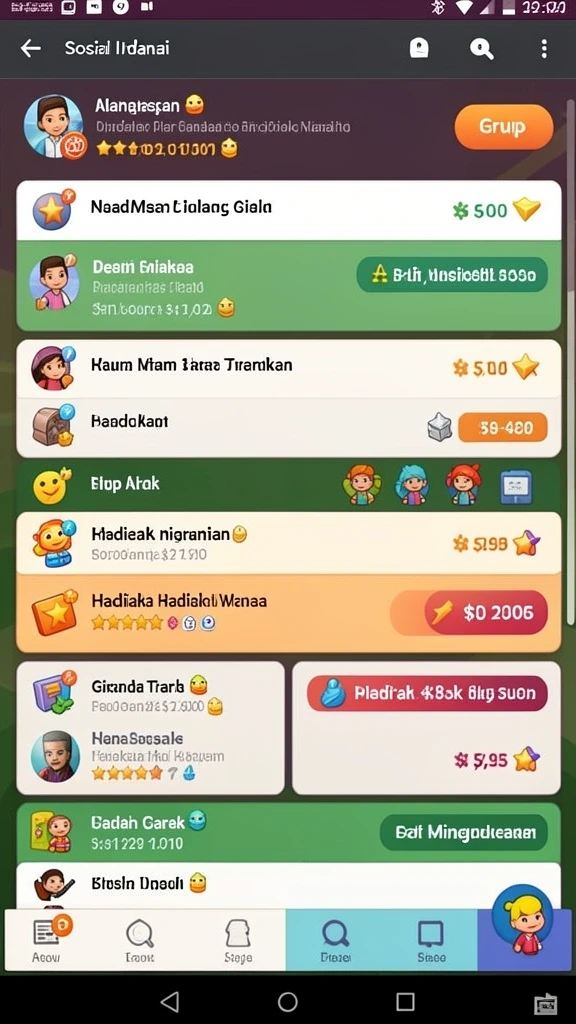The width and height of the screenshot is (576, 1024).
Task: Switch to the Stage tab in bottom bar
Action: coord(238,940)
